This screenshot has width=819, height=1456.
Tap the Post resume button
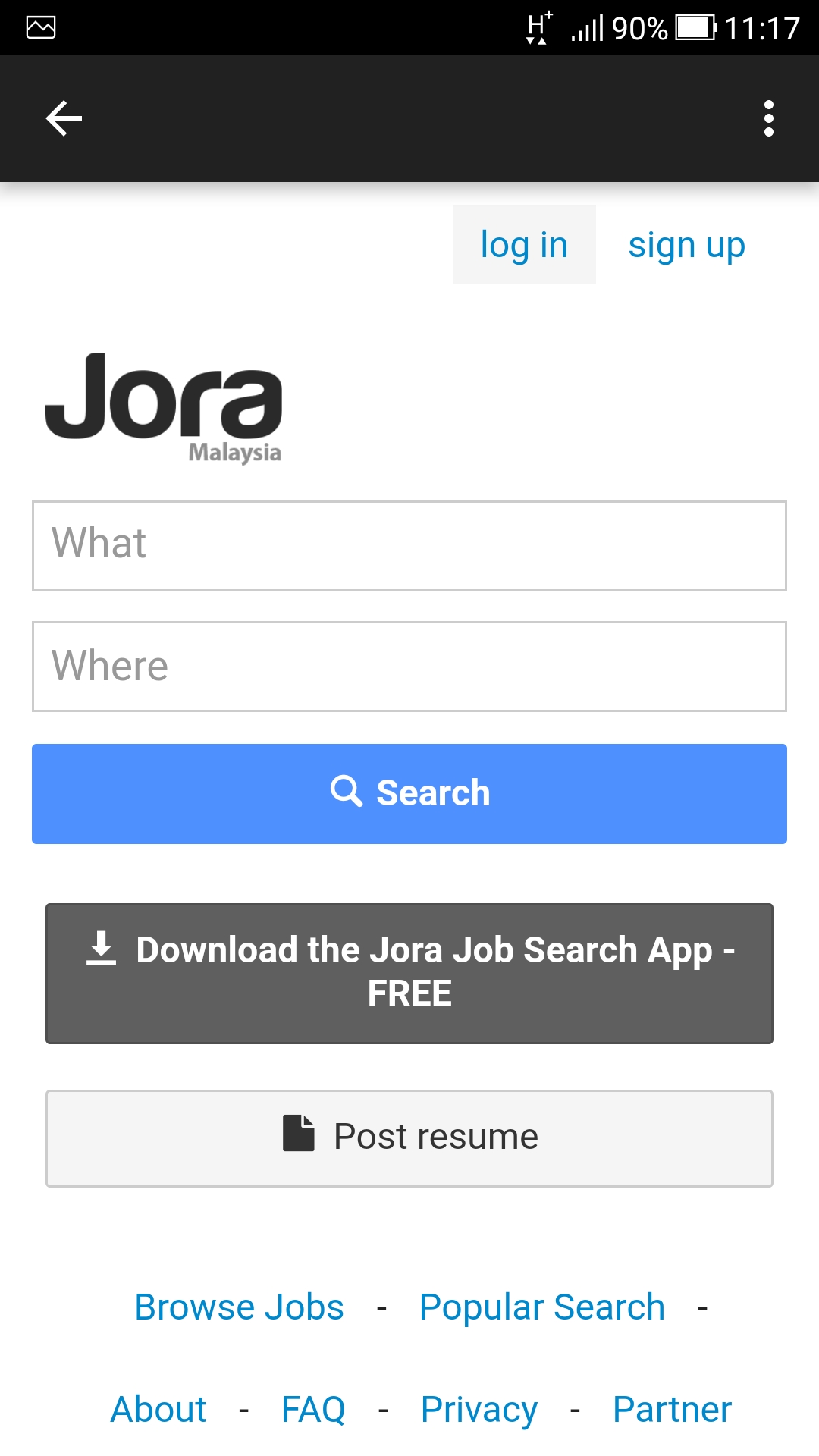(409, 1137)
